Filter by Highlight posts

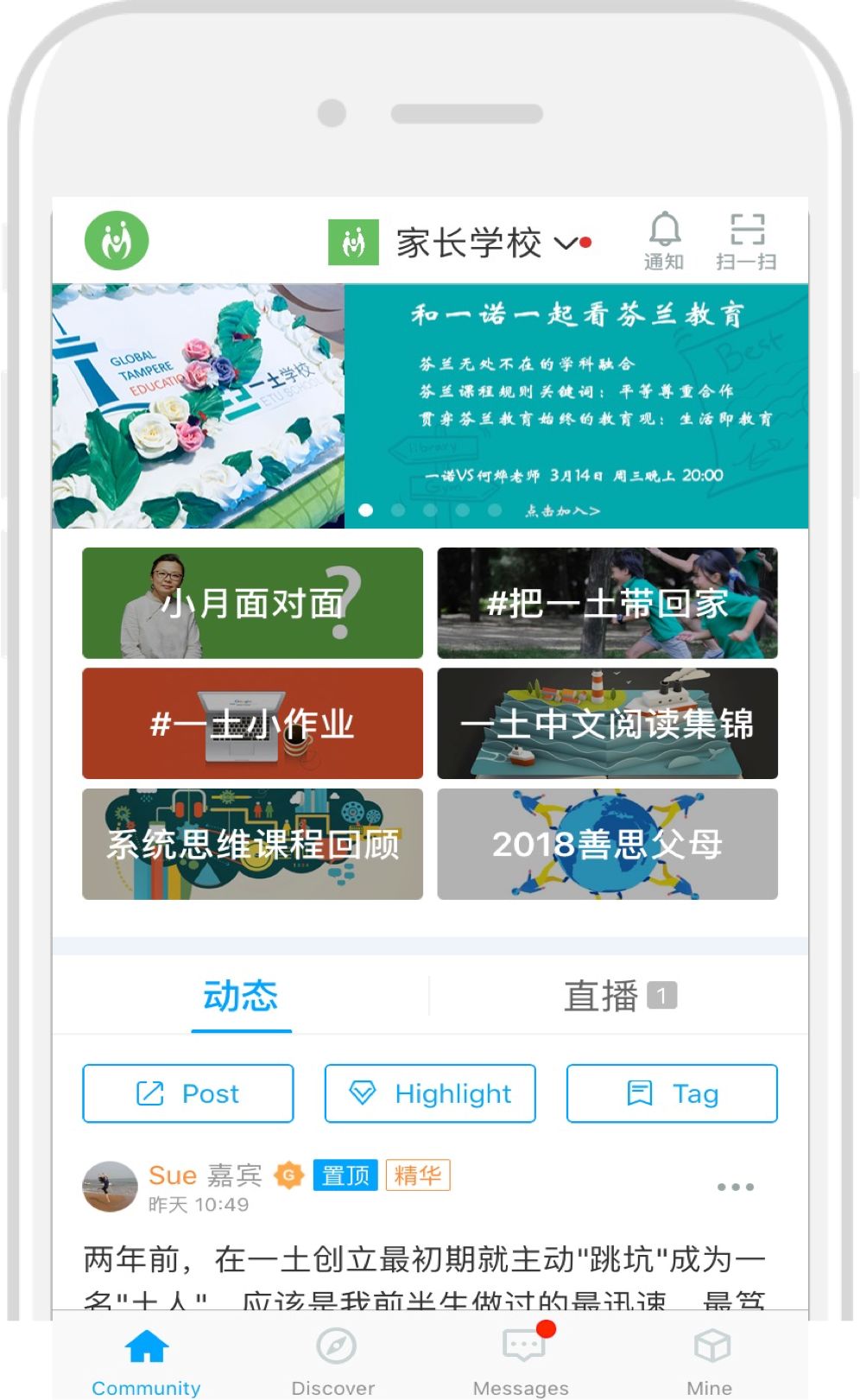[x=430, y=1093]
